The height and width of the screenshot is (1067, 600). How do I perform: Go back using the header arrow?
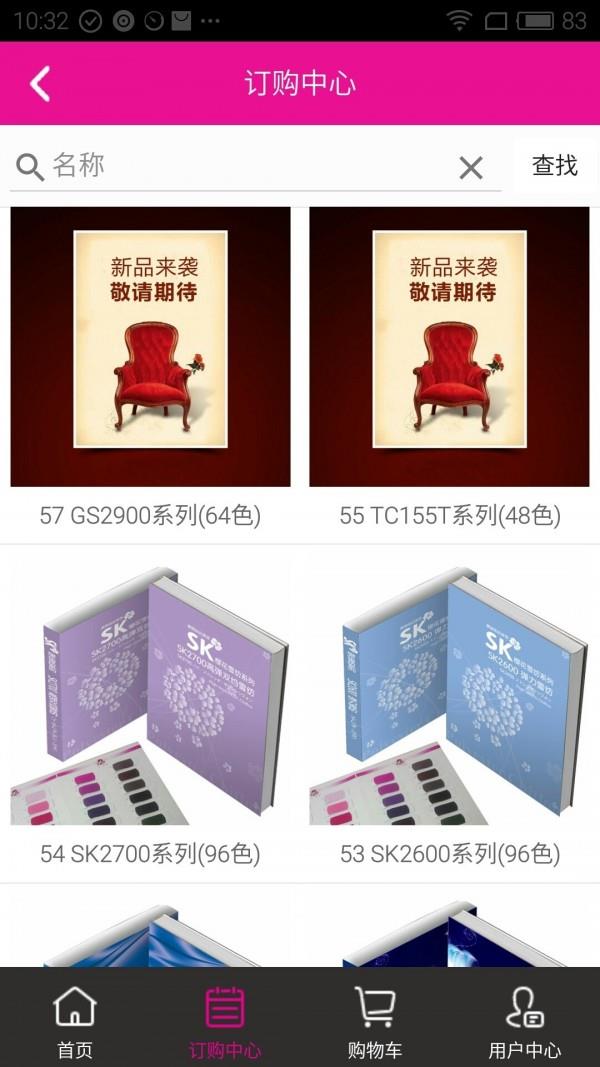[x=40, y=84]
